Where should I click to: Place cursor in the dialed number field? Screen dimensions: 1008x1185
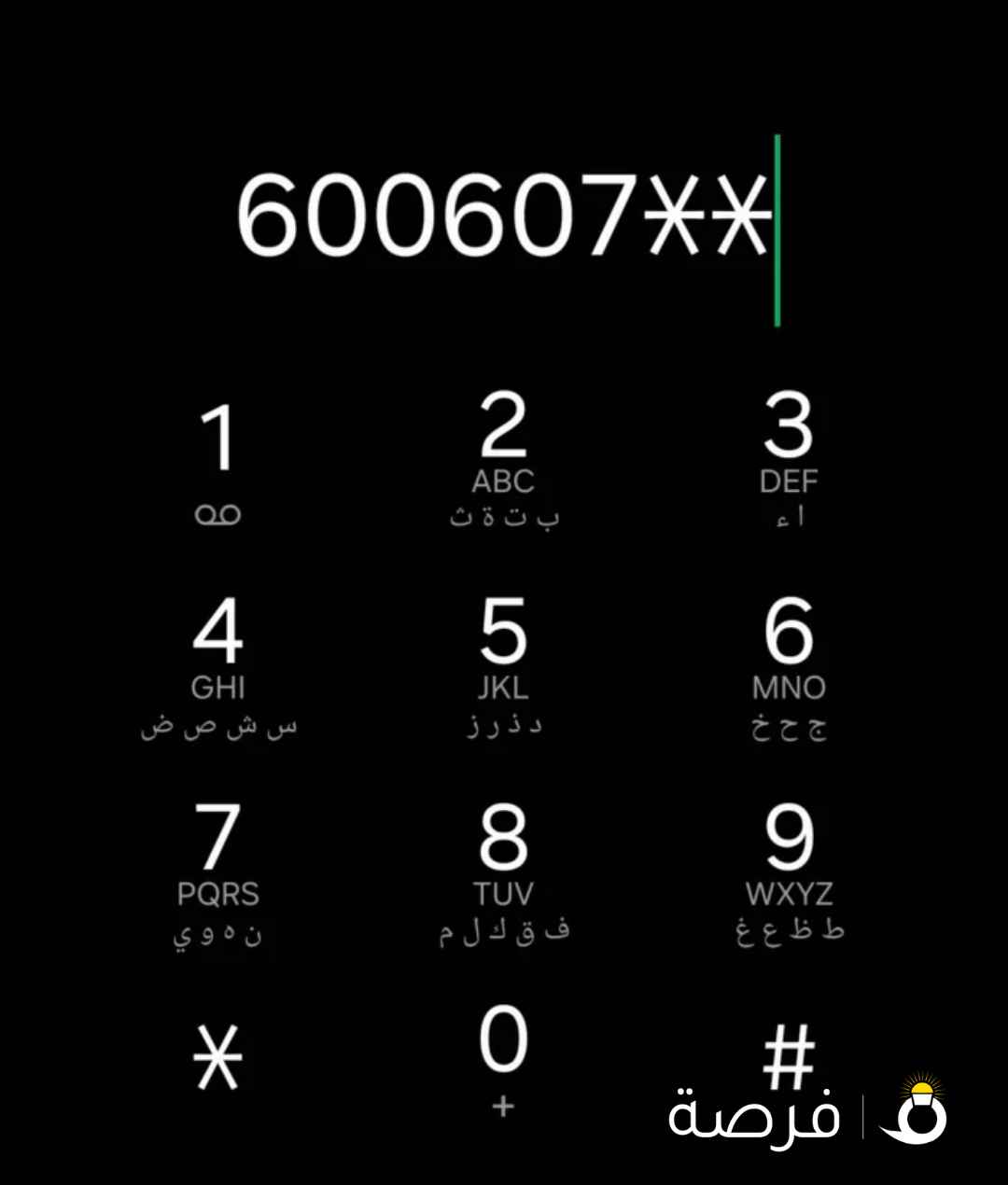[504, 217]
